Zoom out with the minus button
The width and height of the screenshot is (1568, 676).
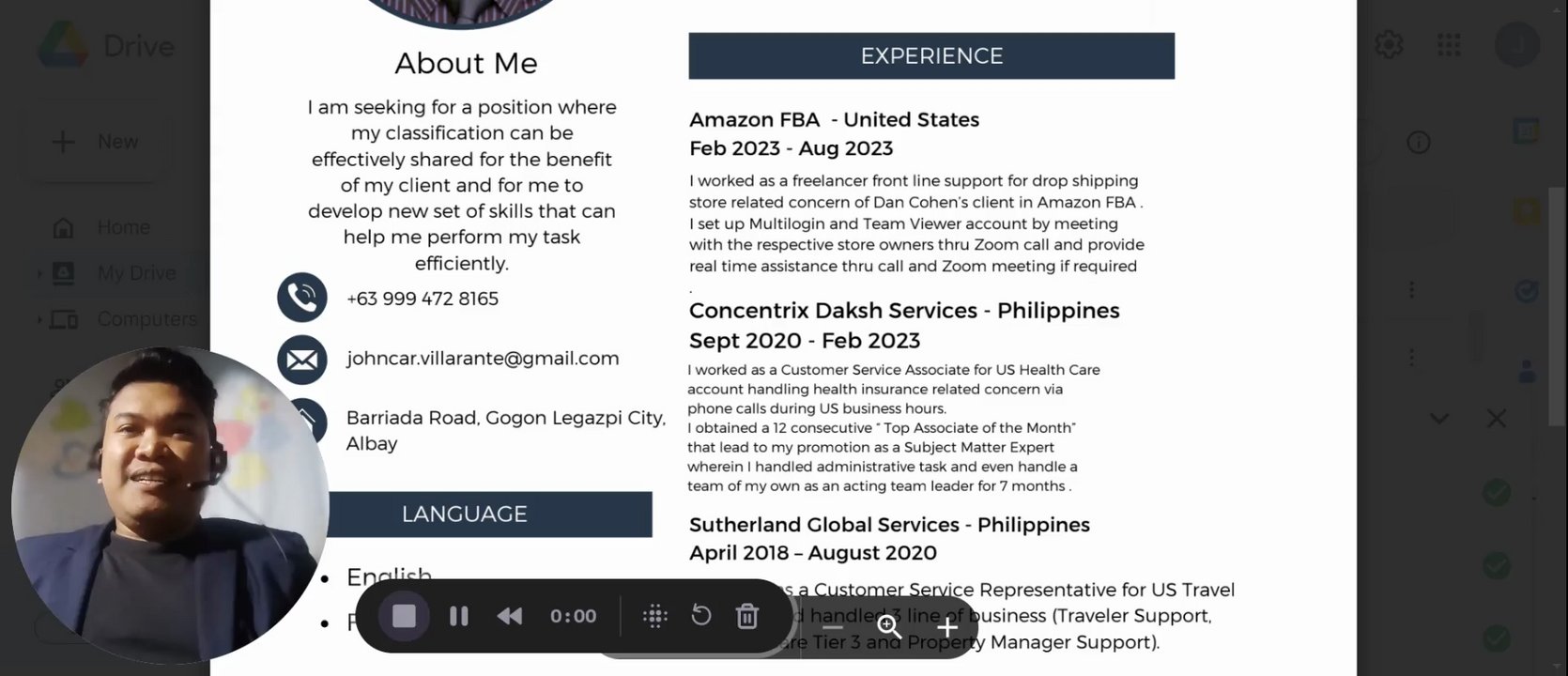click(x=832, y=627)
